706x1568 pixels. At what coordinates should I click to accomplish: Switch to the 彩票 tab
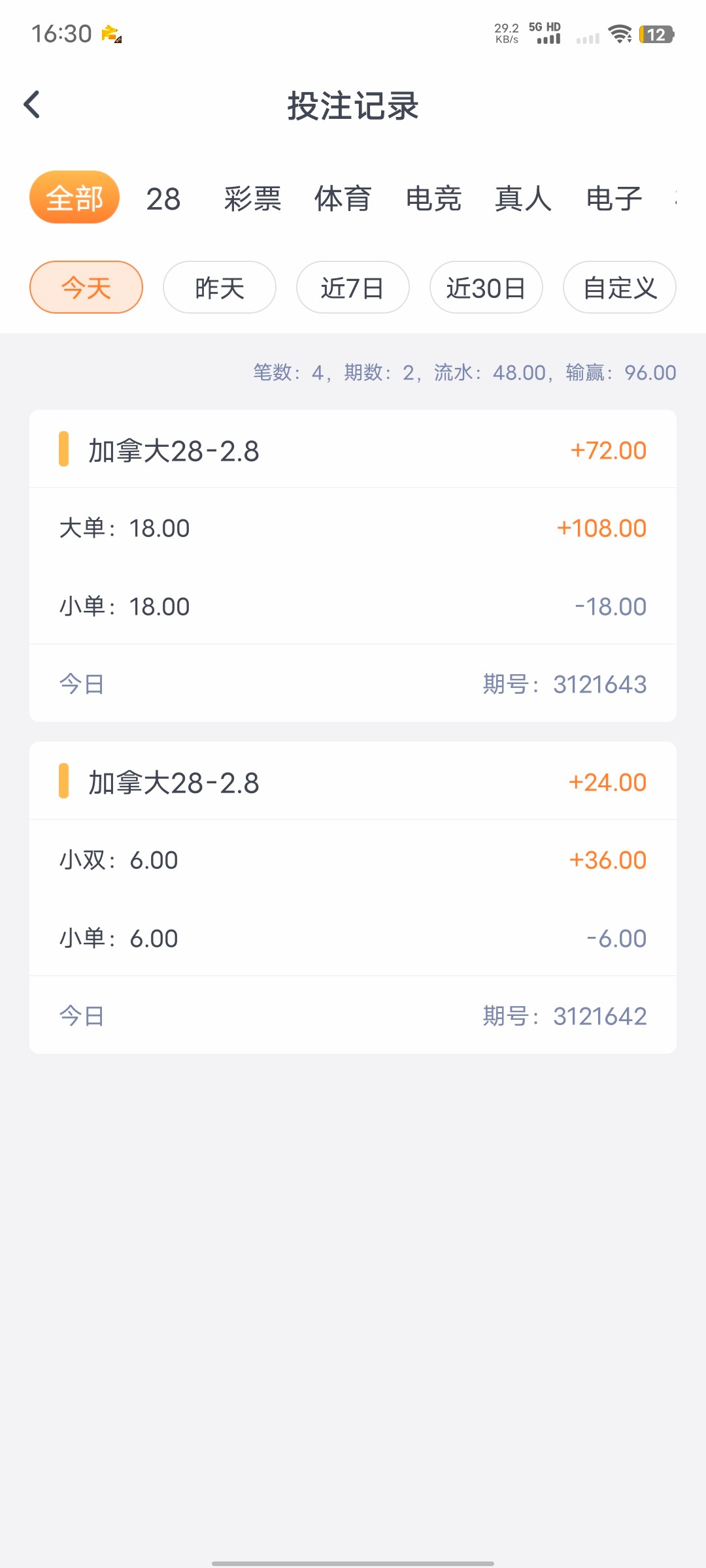[252, 199]
